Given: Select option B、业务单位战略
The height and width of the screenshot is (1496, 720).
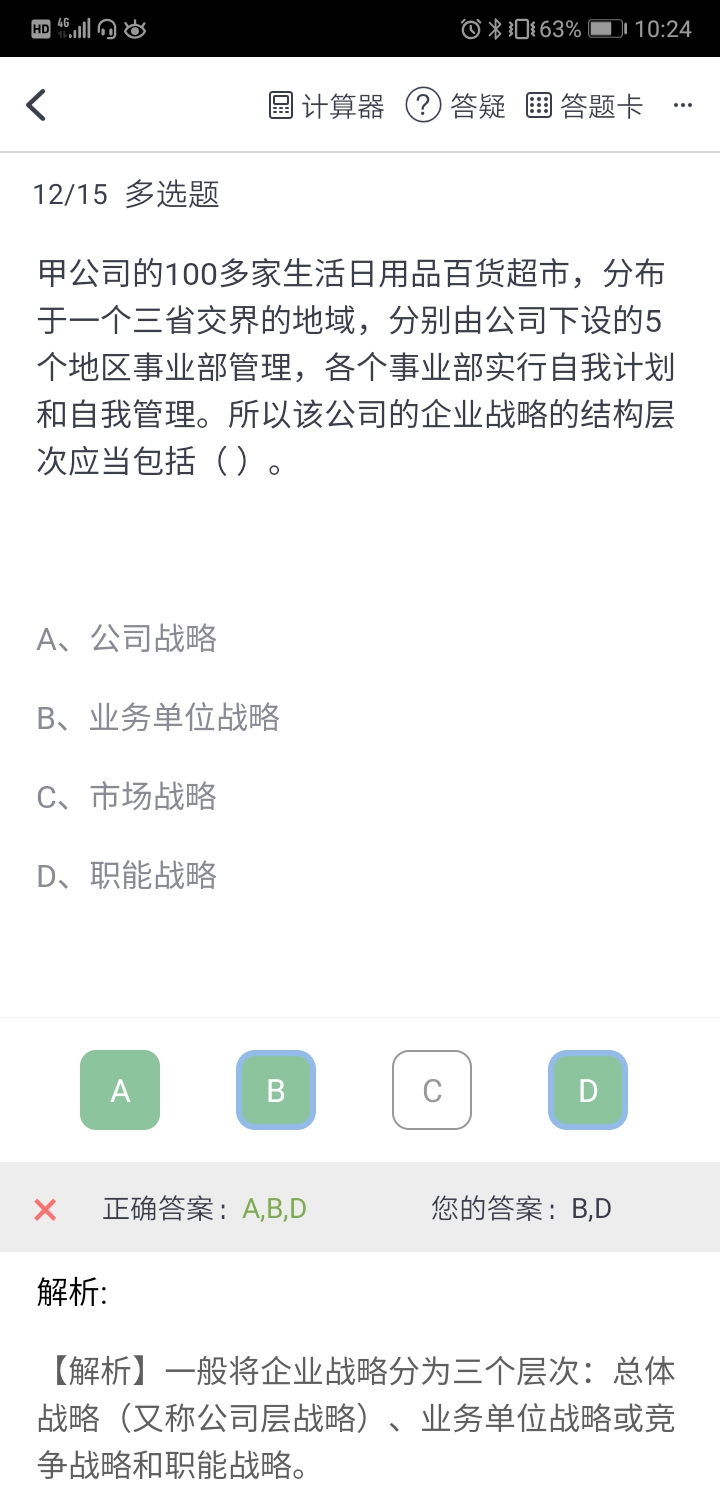Looking at the screenshot, I should click(x=158, y=717).
